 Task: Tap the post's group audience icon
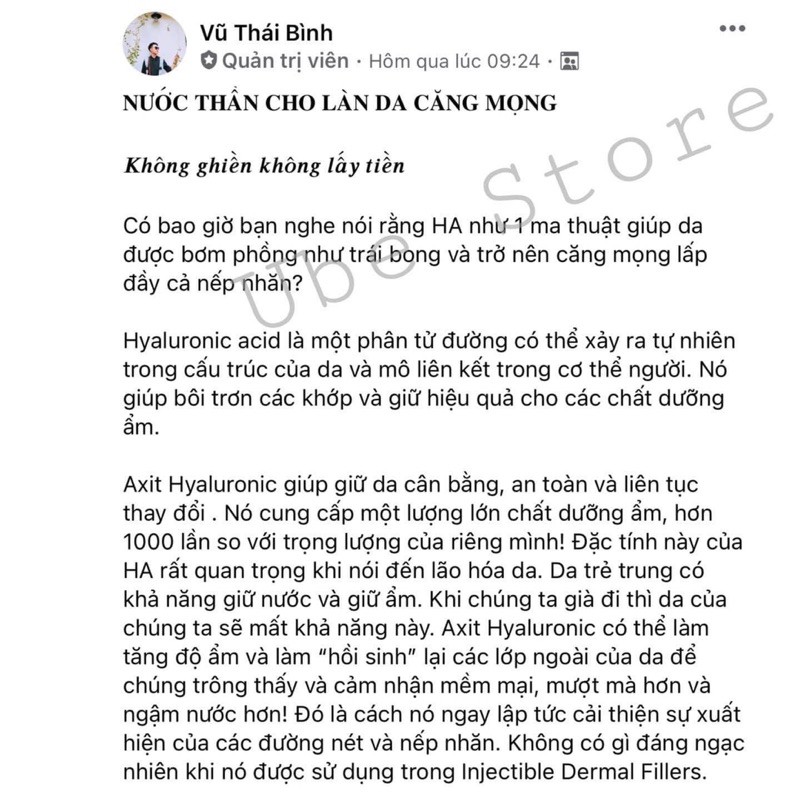568,61
